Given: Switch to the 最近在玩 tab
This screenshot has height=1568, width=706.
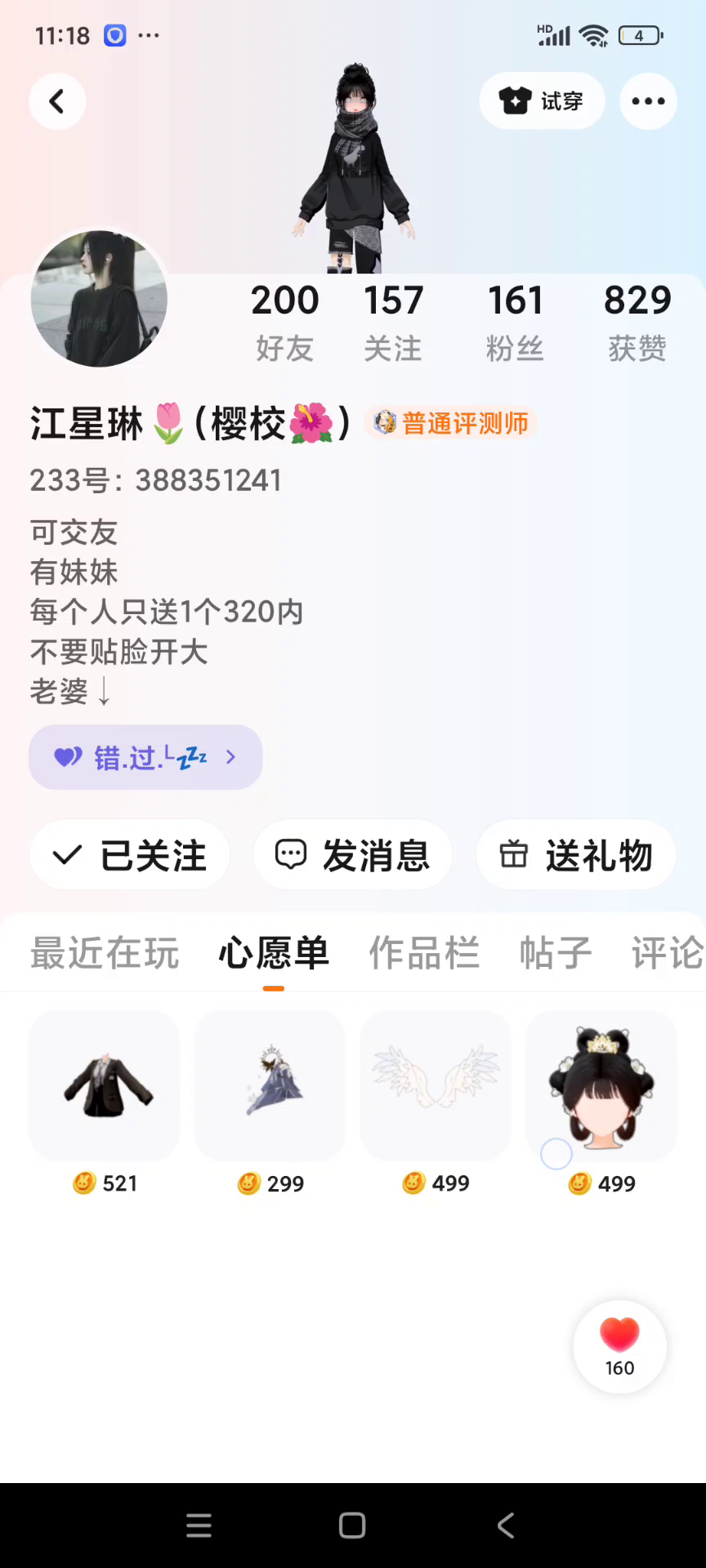Looking at the screenshot, I should pyautogui.click(x=105, y=953).
